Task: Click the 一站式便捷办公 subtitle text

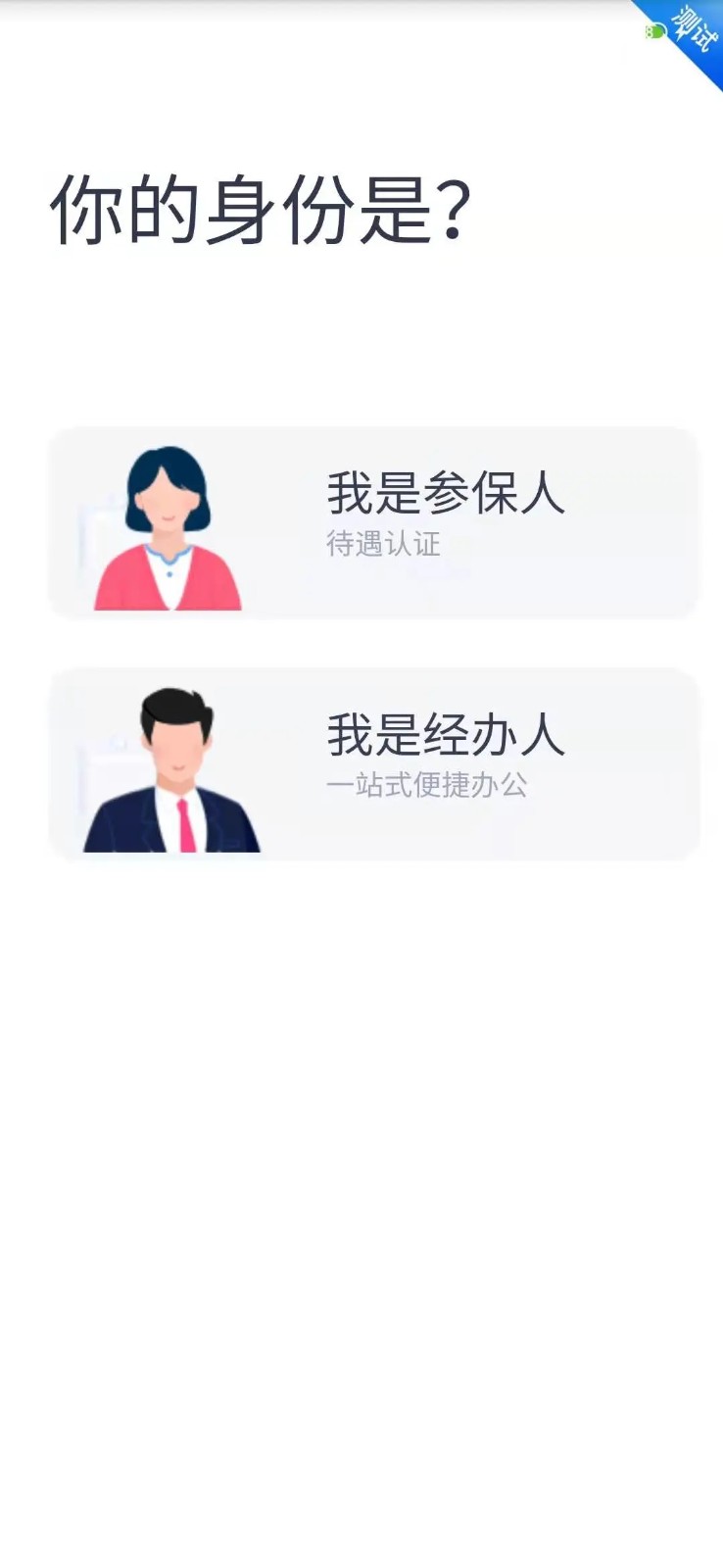Action: (426, 788)
